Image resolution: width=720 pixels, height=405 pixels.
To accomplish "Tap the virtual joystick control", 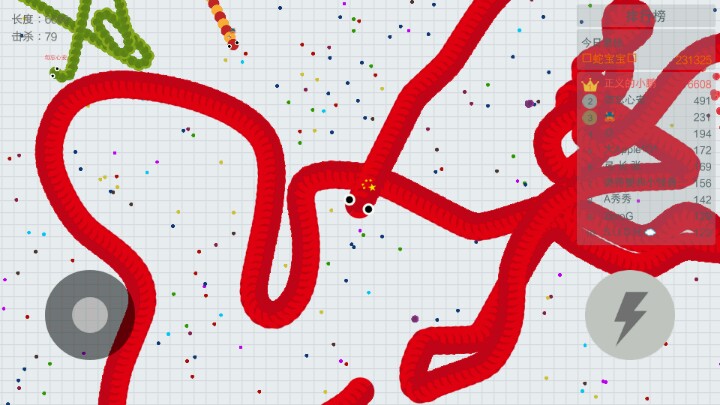I will point(89,315).
